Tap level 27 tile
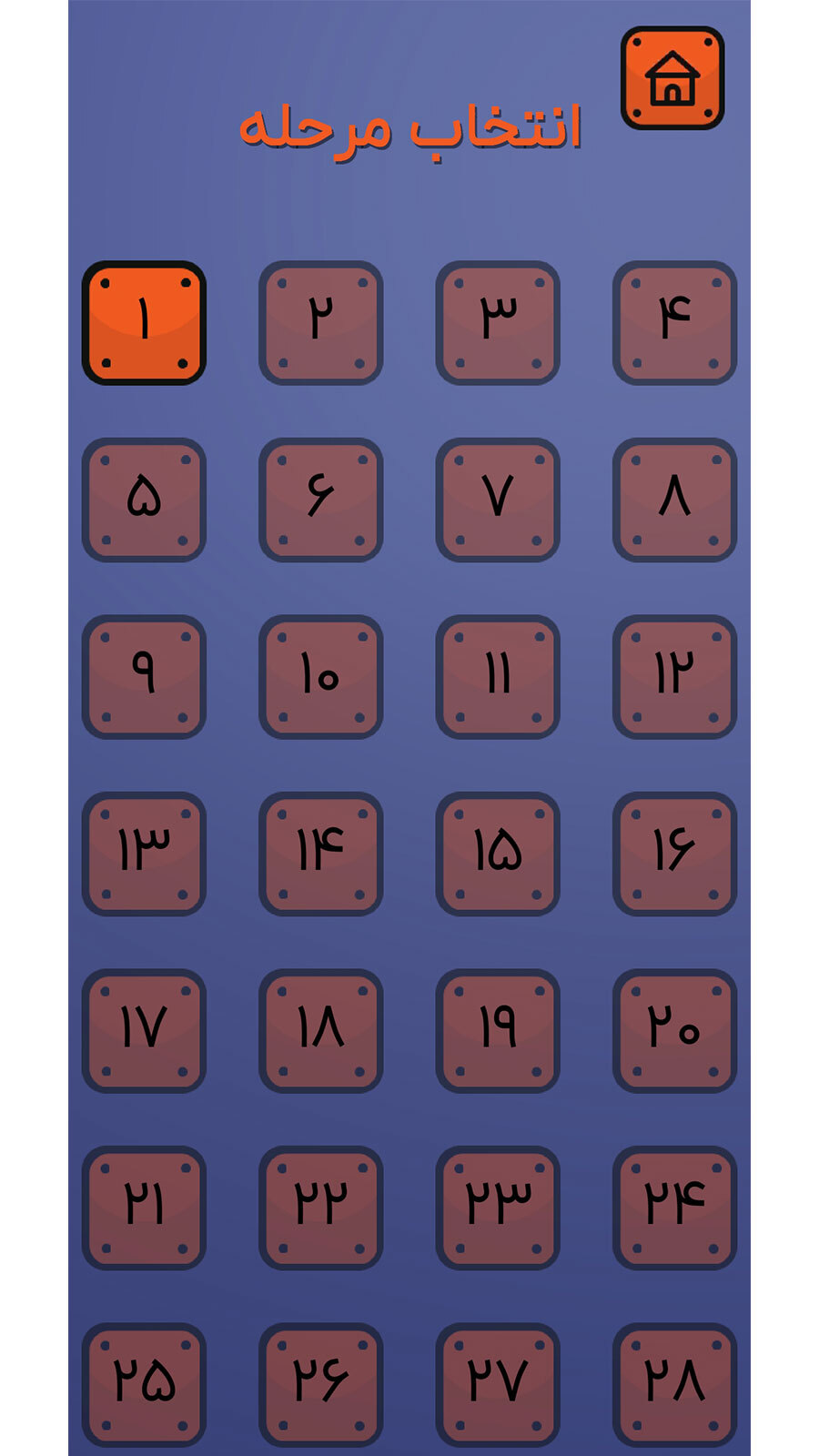This screenshot has height=1456, width=819. (x=497, y=1383)
